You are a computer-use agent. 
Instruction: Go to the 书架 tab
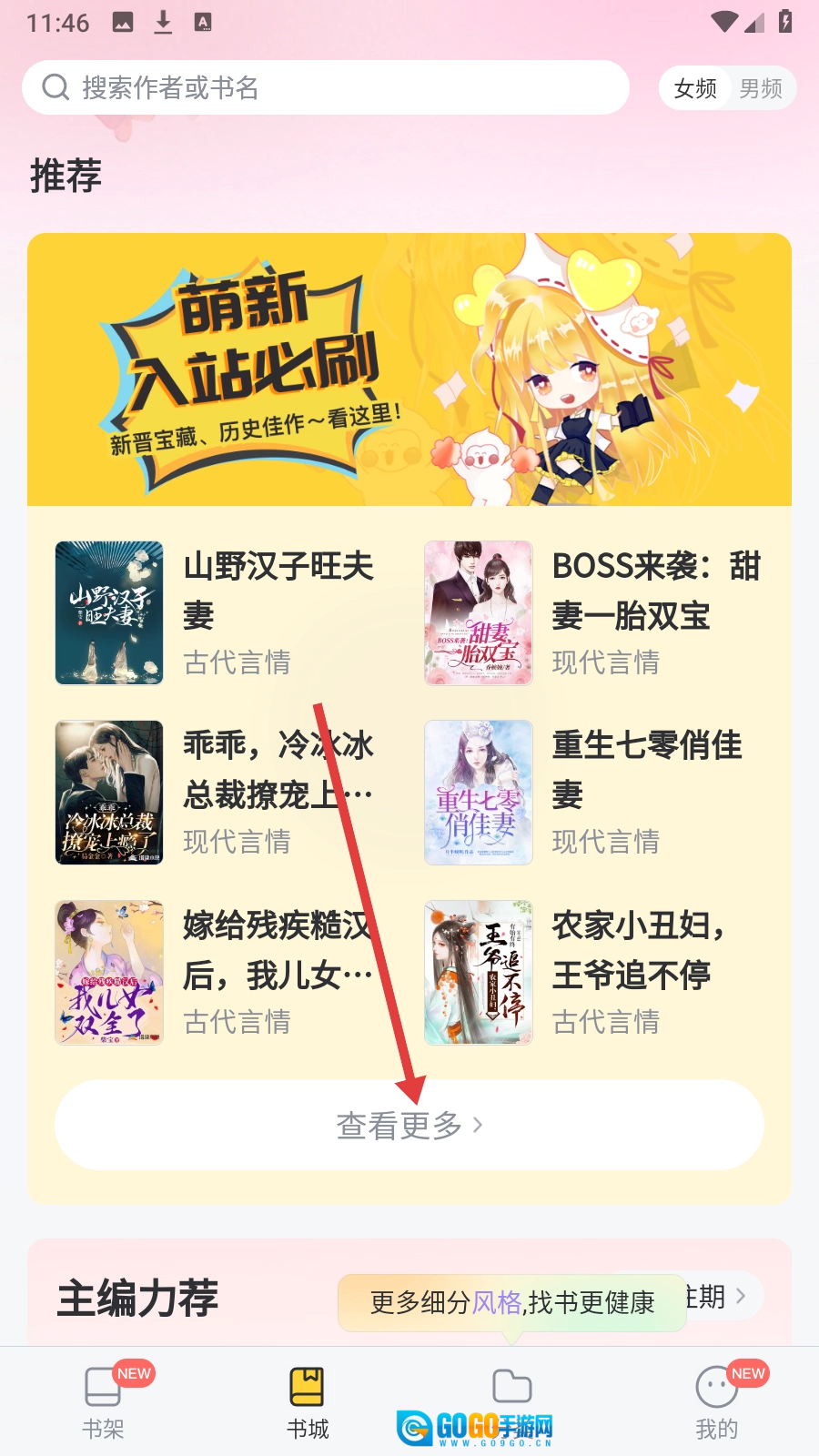(103, 1402)
